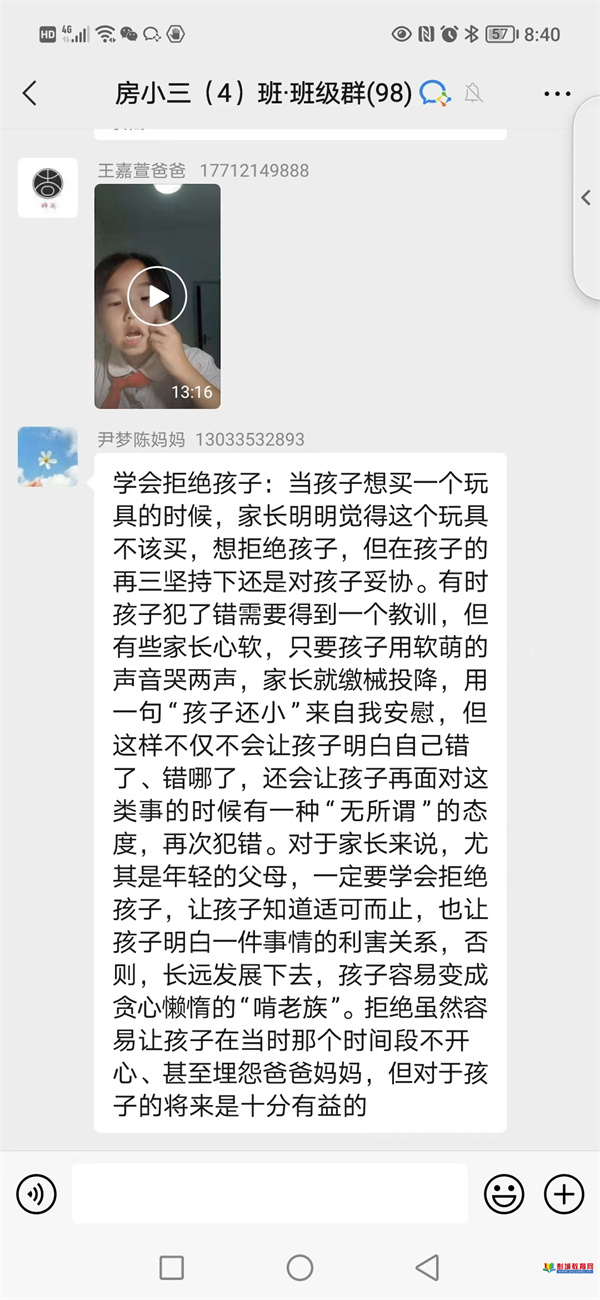Screen dimensions: 600x1300
Task: Open 尹梦陈妈妈's profile avatar
Action: point(47,457)
